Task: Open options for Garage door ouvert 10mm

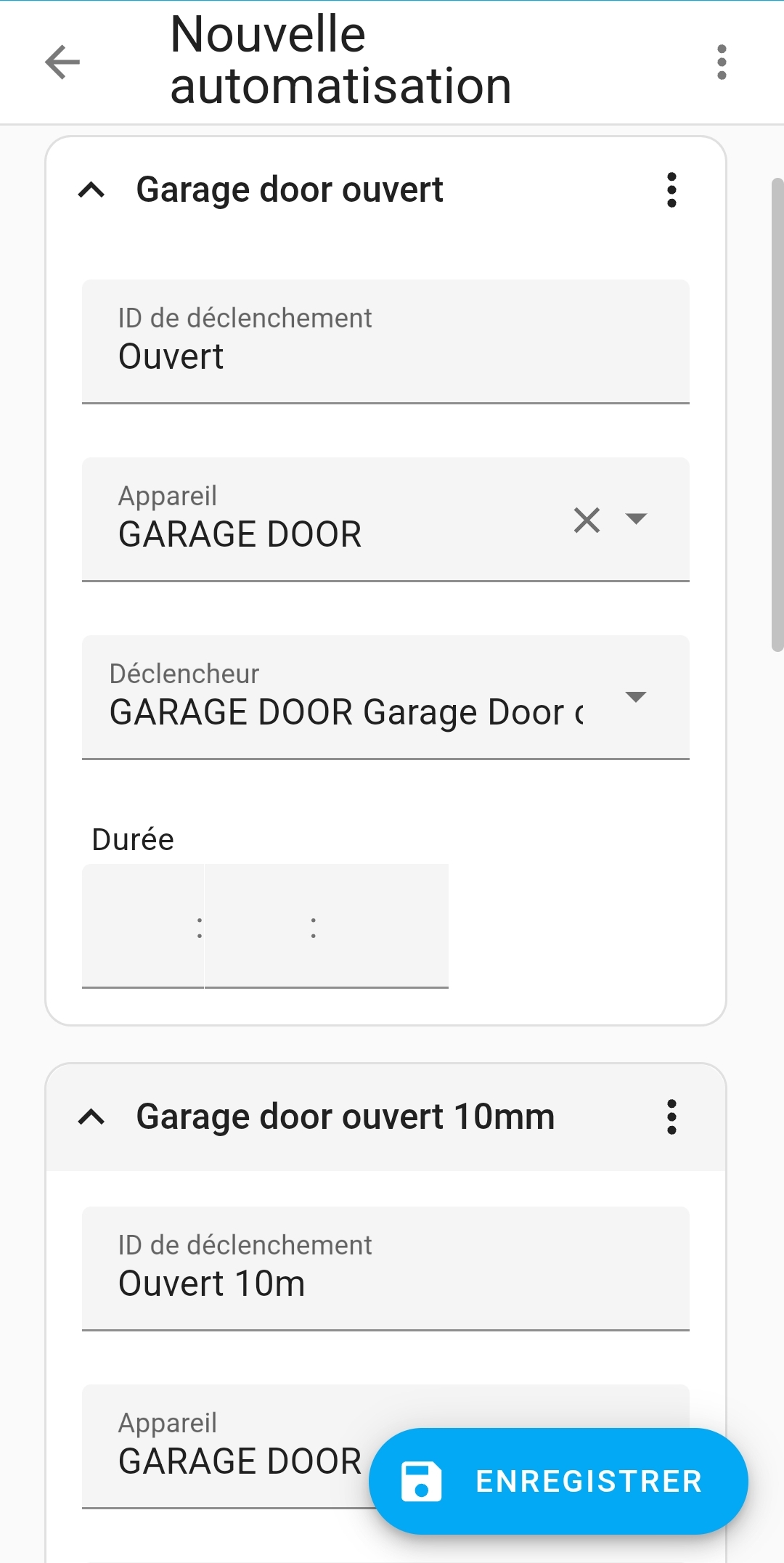Action: click(x=671, y=1117)
